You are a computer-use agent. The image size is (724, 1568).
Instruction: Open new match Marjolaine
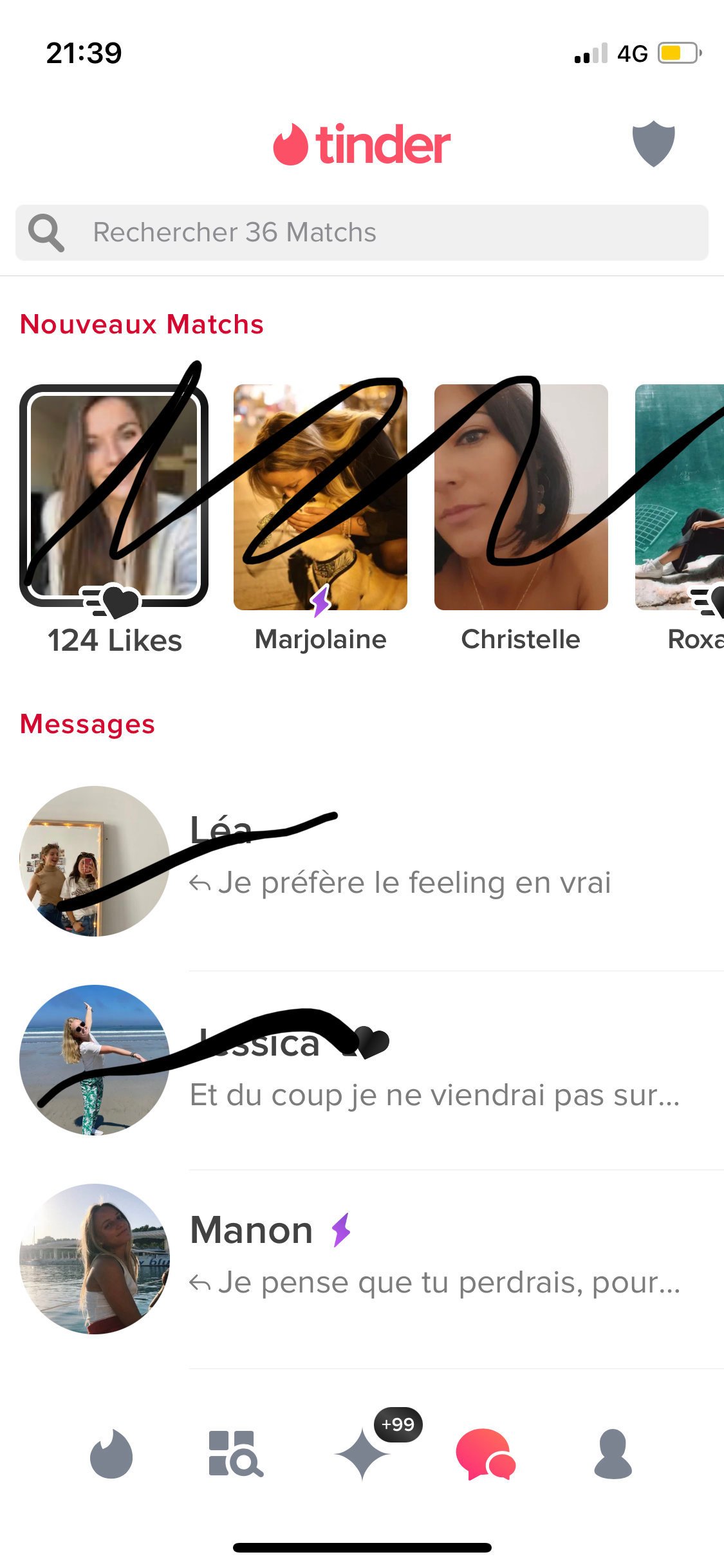320,498
